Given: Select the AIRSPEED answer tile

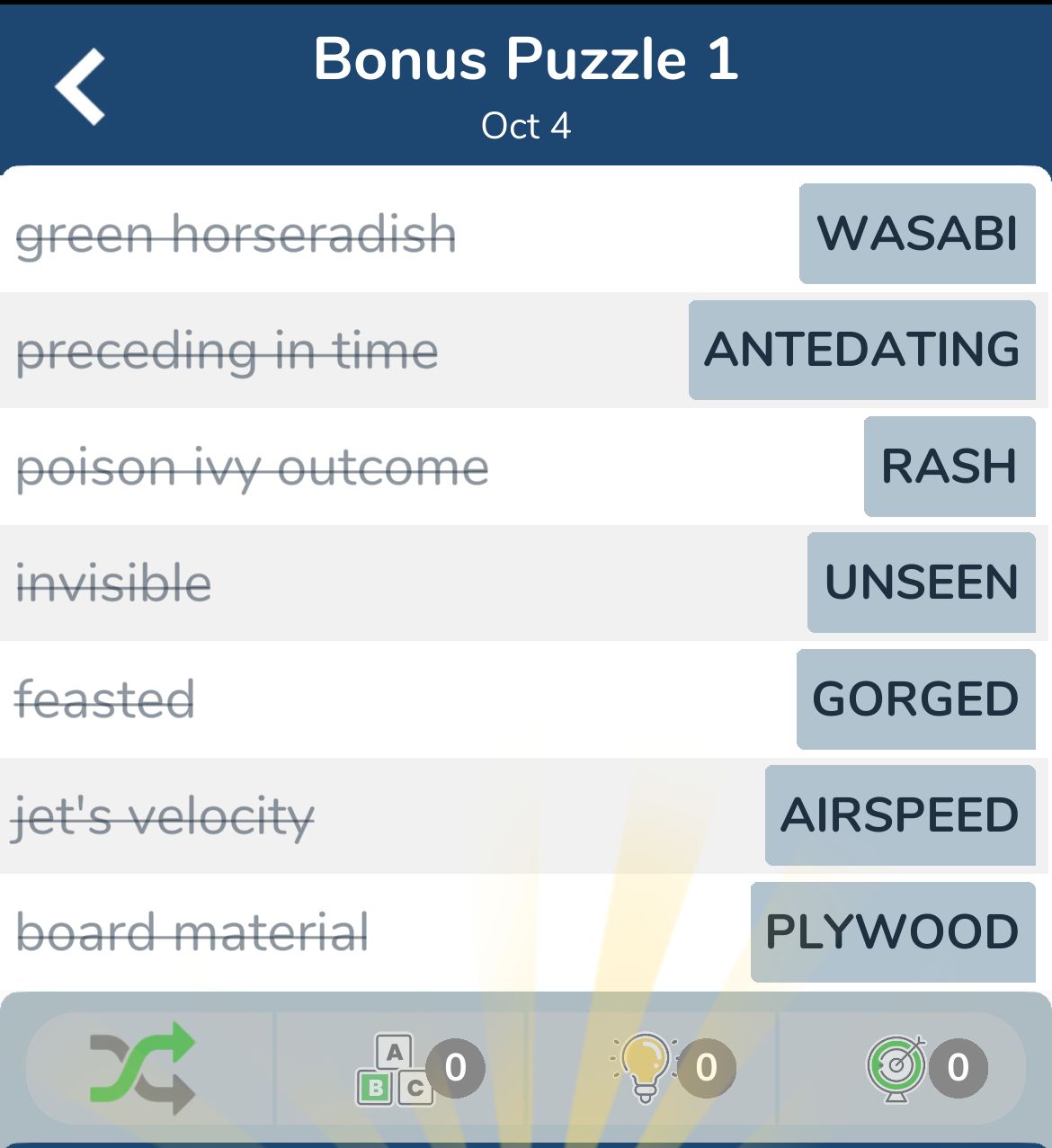Looking at the screenshot, I should click(x=899, y=815).
